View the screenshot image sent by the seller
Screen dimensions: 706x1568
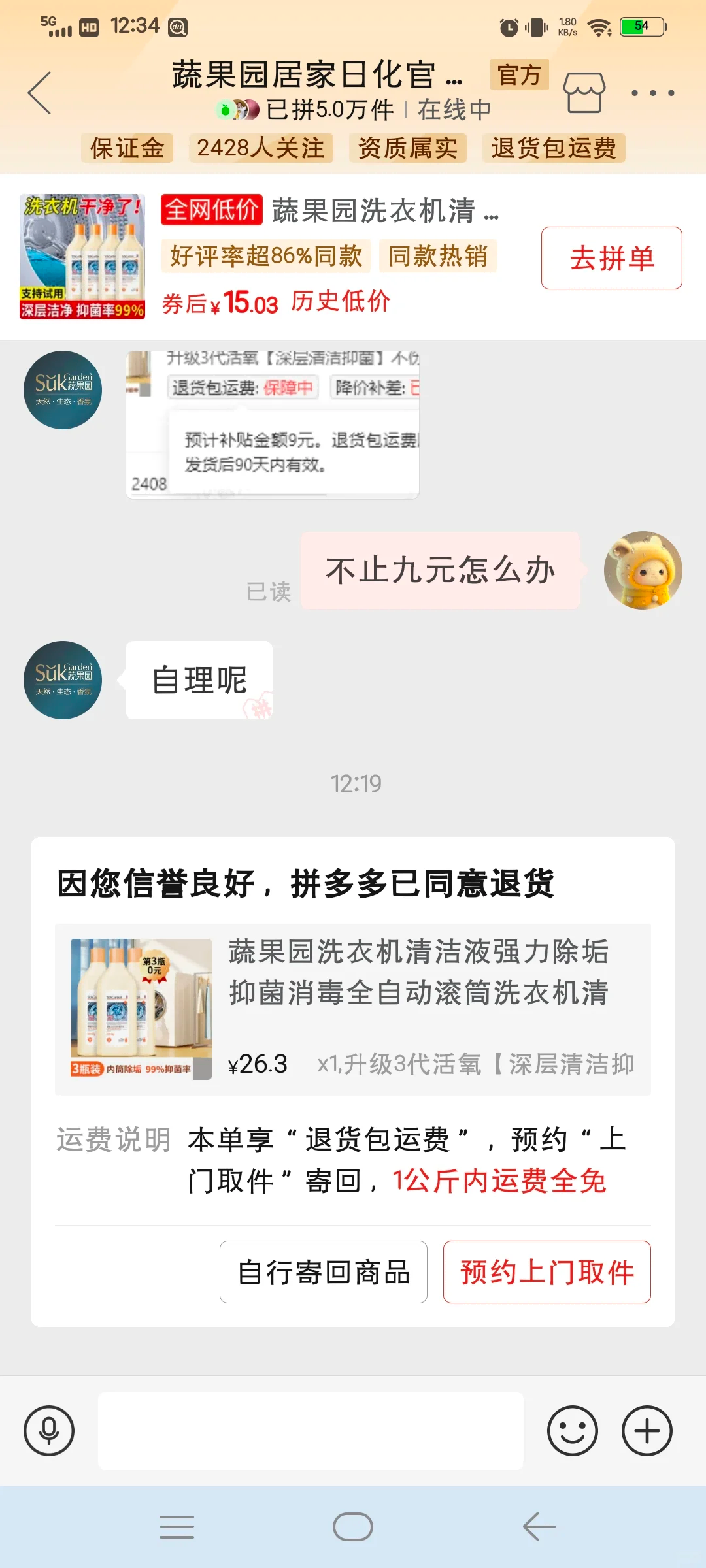click(272, 425)
